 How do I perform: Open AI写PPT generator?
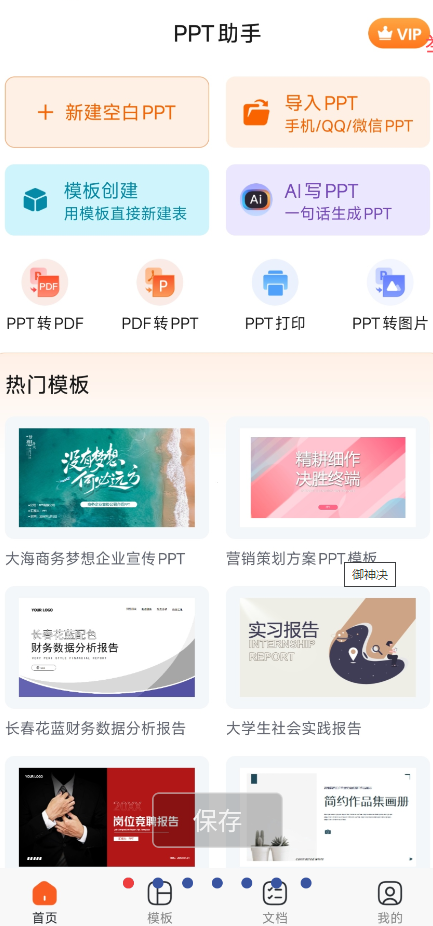pyautogui.click(x=328, y=200)
